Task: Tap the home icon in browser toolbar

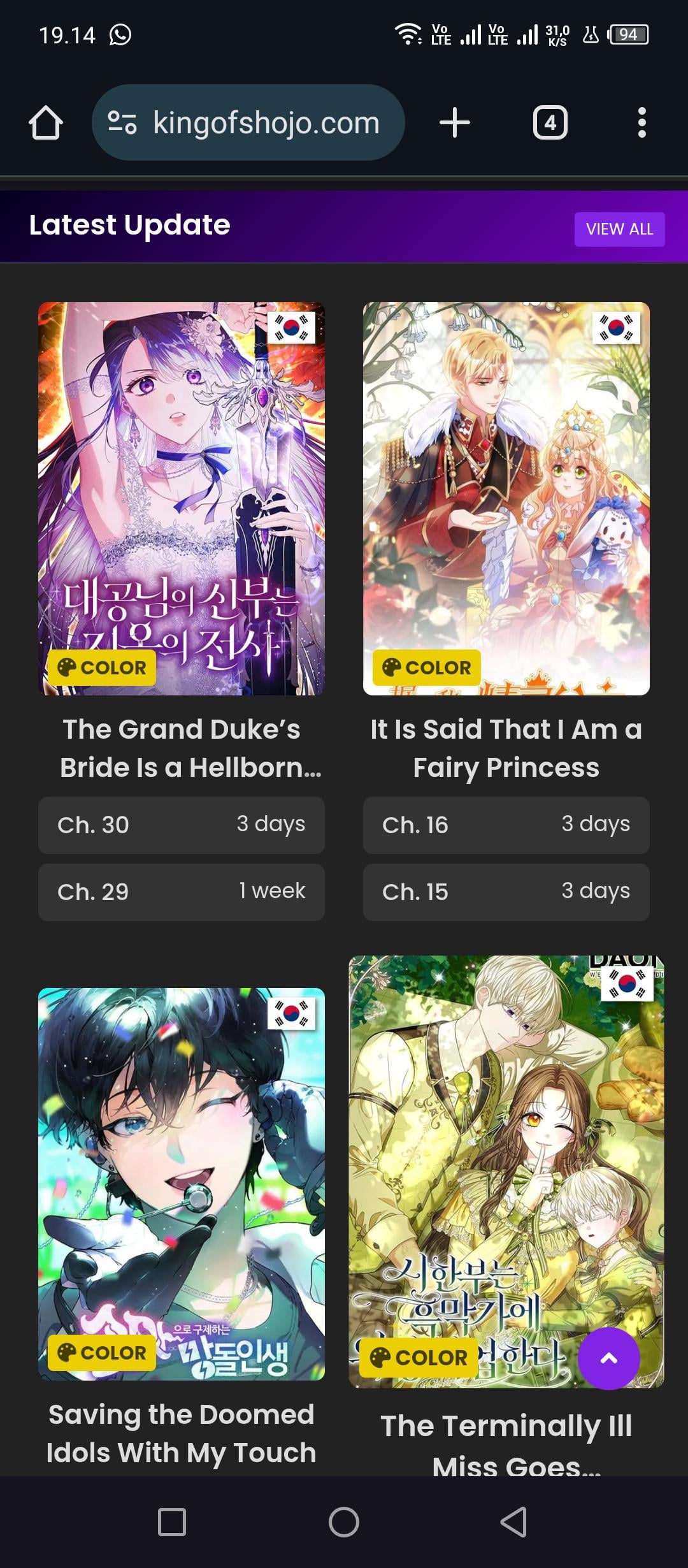Action: (x=45, y=122)
